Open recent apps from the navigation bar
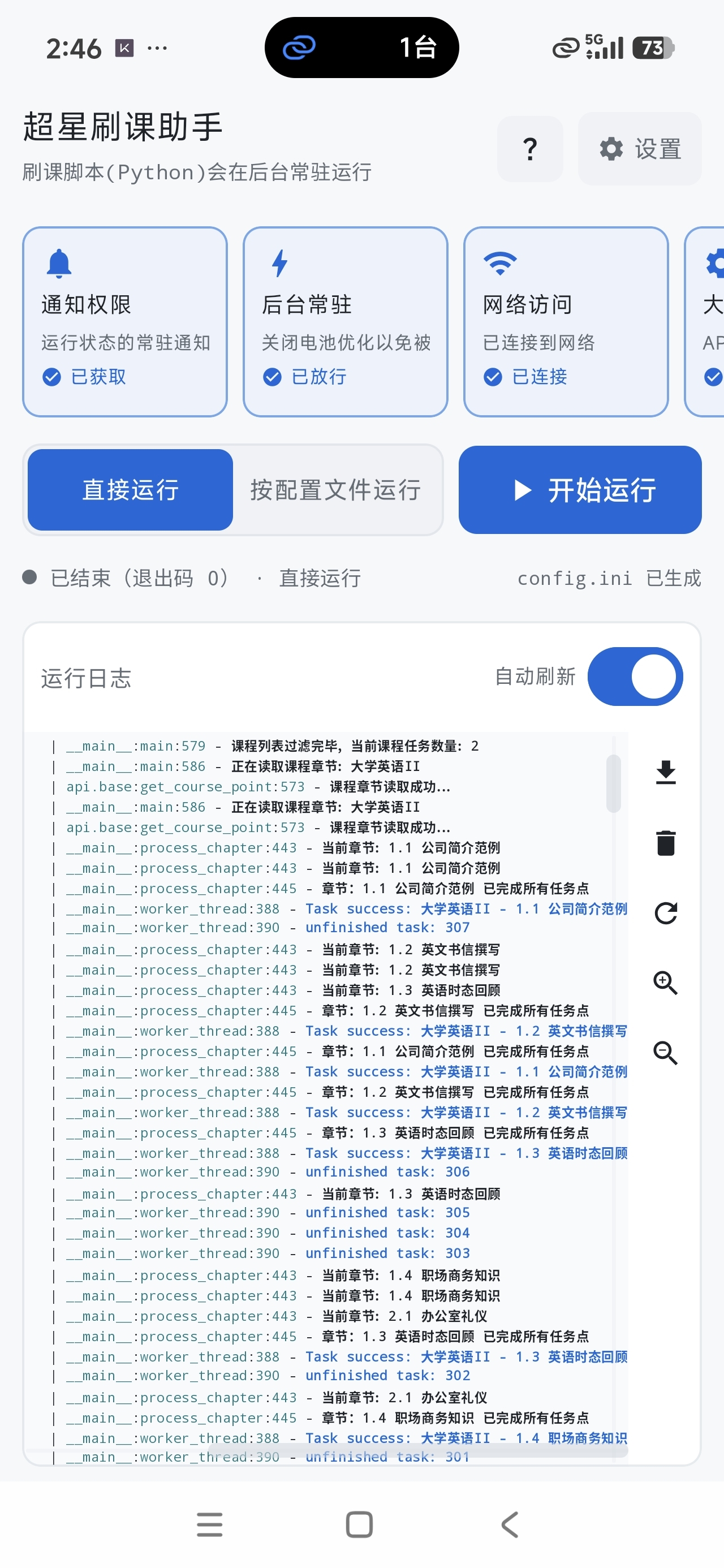The width and height of the screenshot is (724, 1568). point(209,1525)
